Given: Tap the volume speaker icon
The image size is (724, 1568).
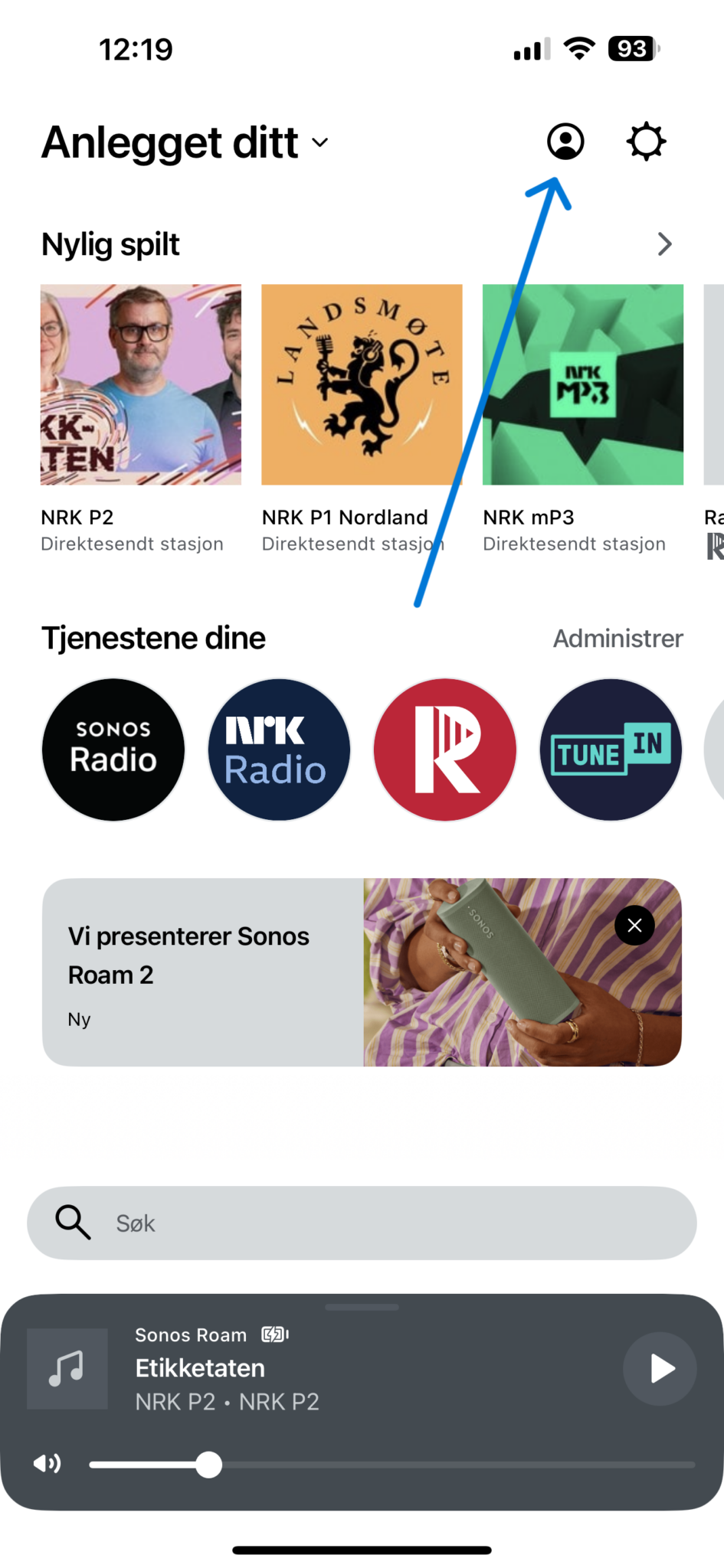Looking at the screenshot, I should pyautogui.click(x=48, y=1463).
